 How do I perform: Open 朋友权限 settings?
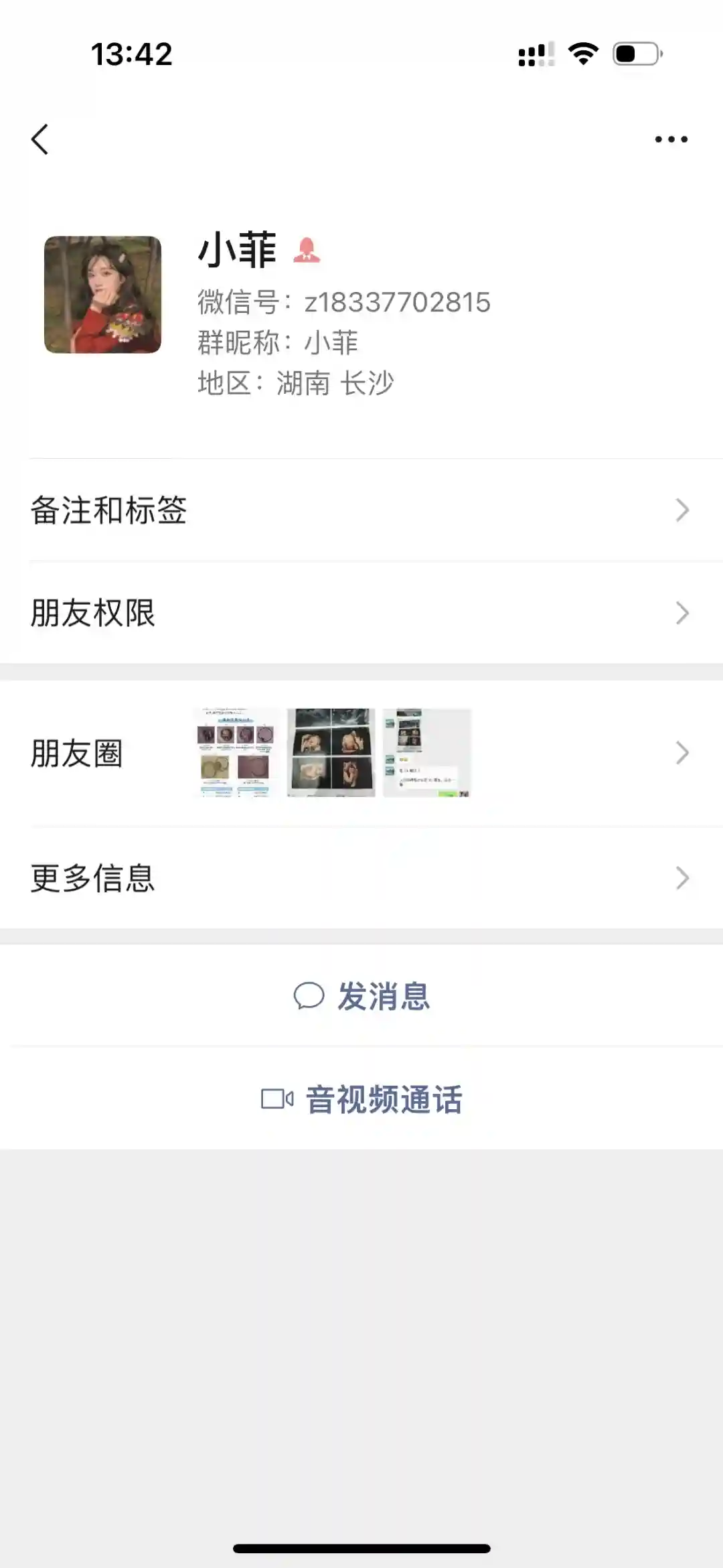[361, 613]
